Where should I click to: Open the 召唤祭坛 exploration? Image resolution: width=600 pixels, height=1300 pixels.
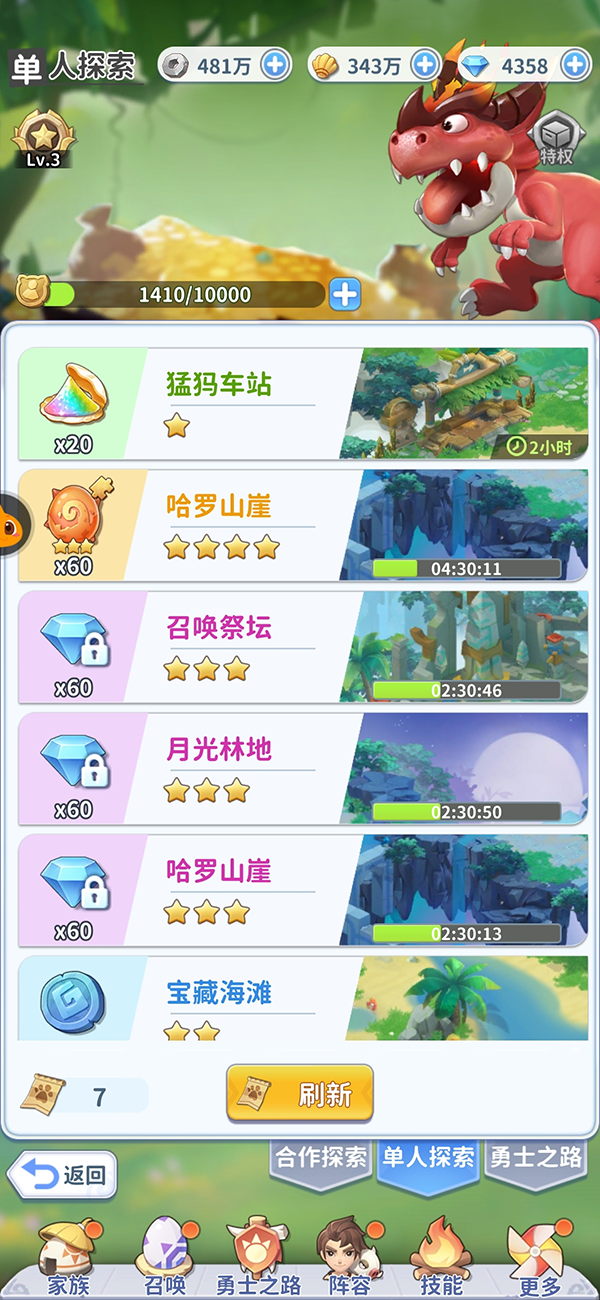coord(302,647)
